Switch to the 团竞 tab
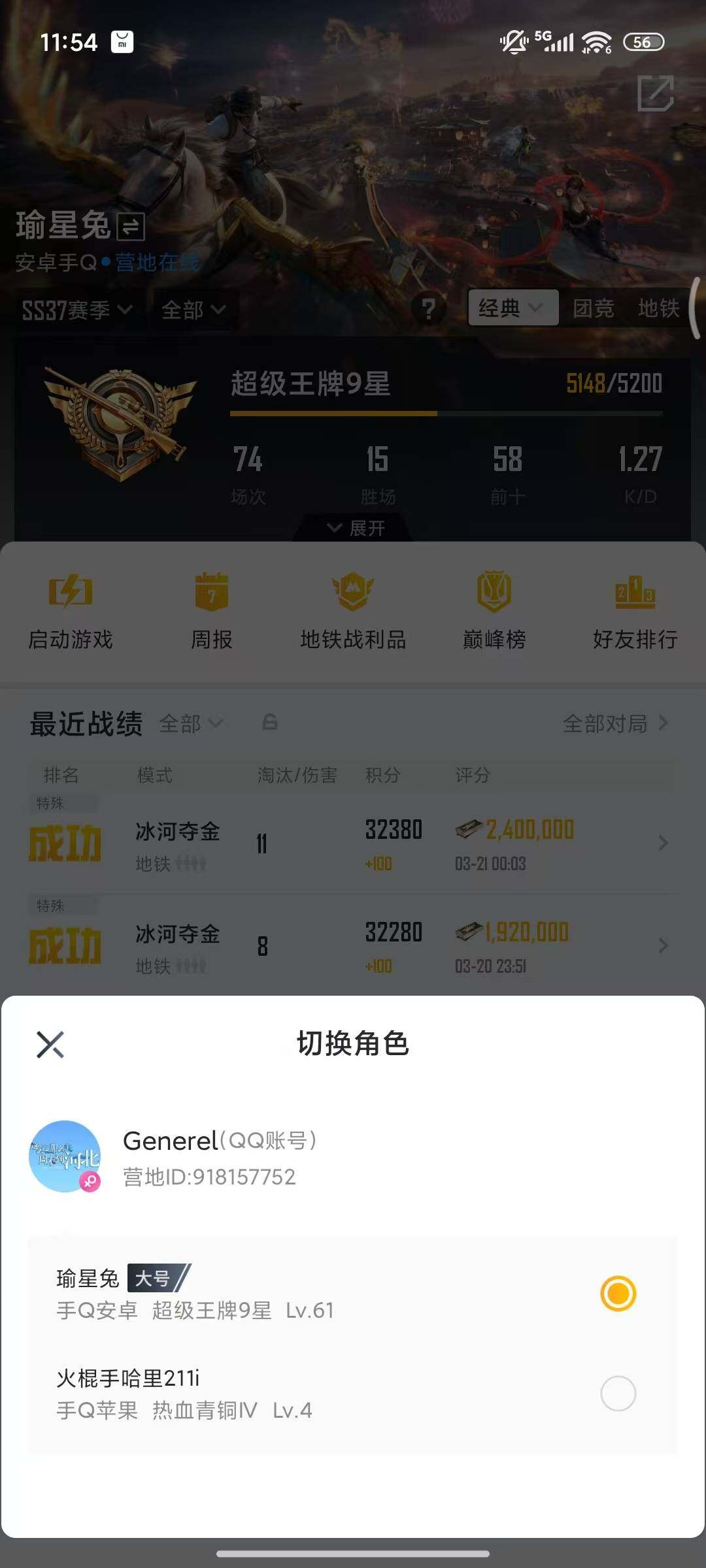The height and width of the screenshot is (1568, 706). [x=593, y=309]
